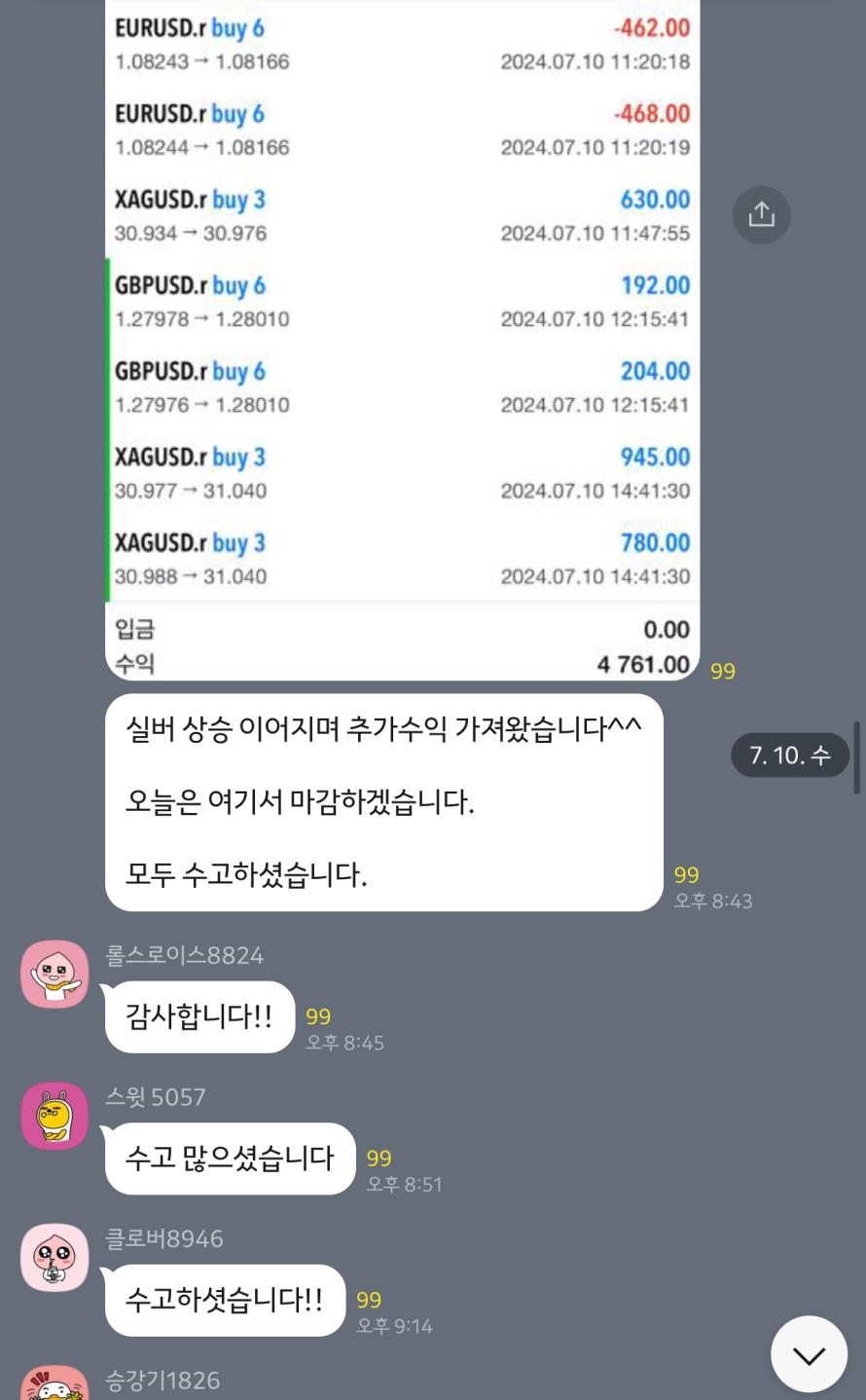Image resolution: width=866 pixels, height=1400 pixels.
Task: Open 스윗 5057's profile avatar
Action: click(54, 1116)
